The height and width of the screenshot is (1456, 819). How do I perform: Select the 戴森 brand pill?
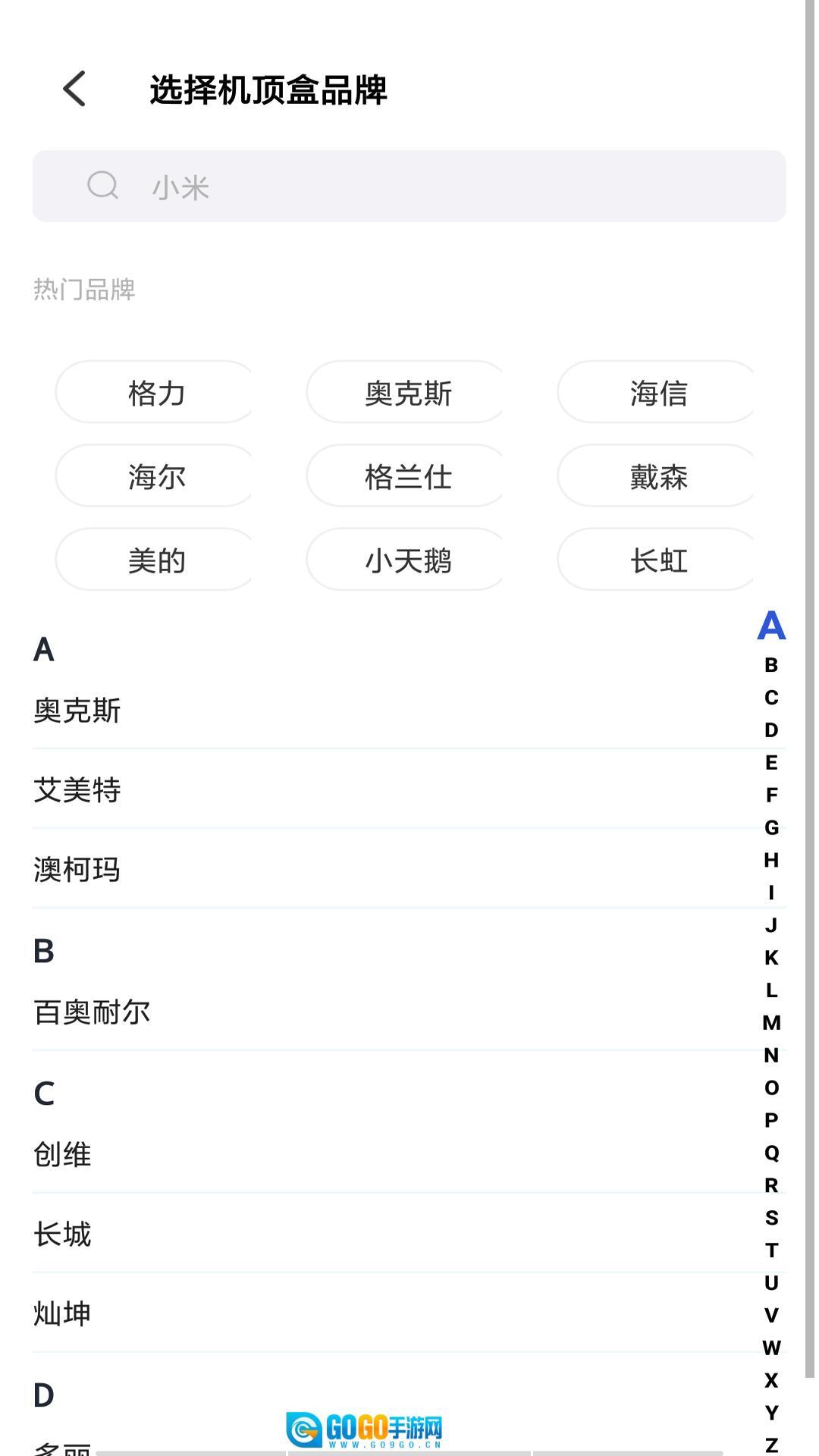pos(657,476)
